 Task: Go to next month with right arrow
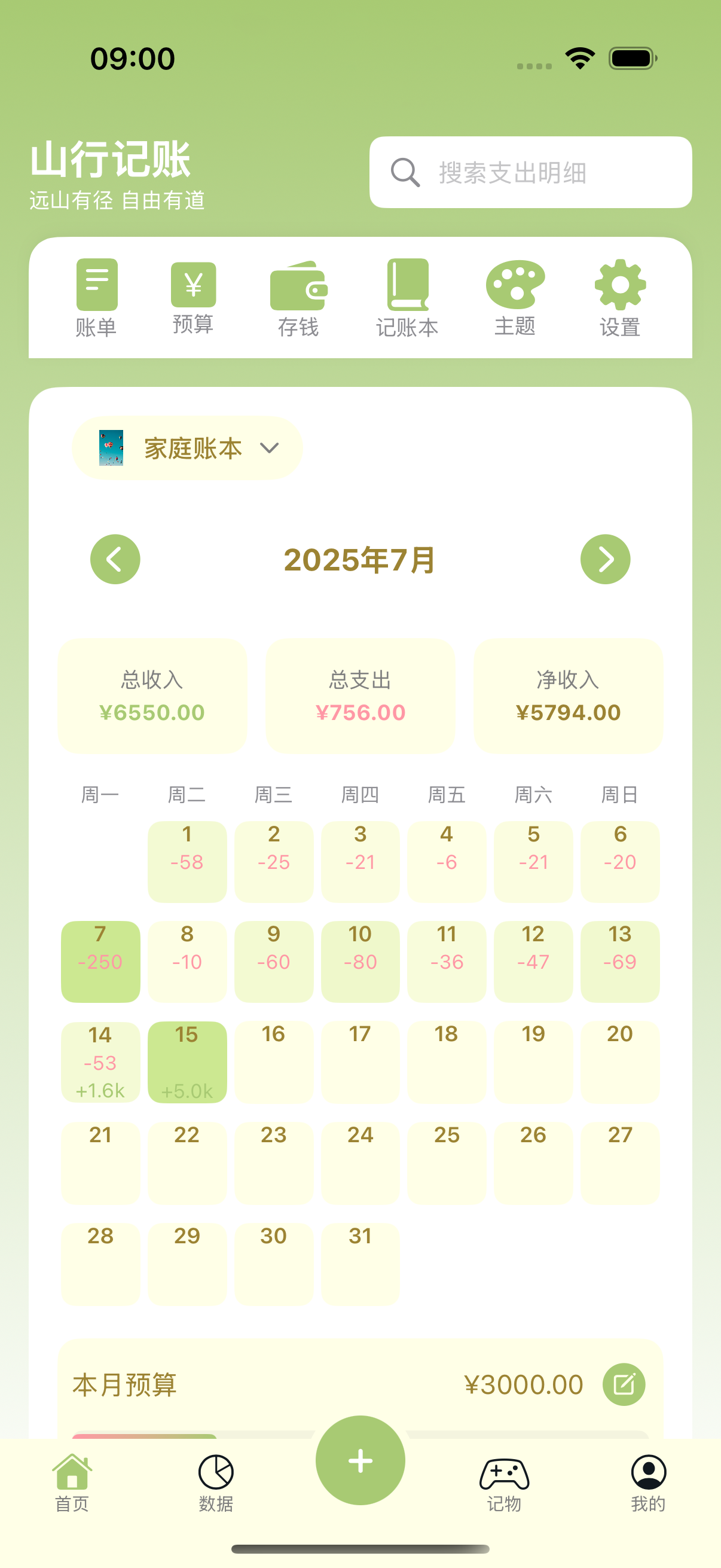[x=606, y=559]
